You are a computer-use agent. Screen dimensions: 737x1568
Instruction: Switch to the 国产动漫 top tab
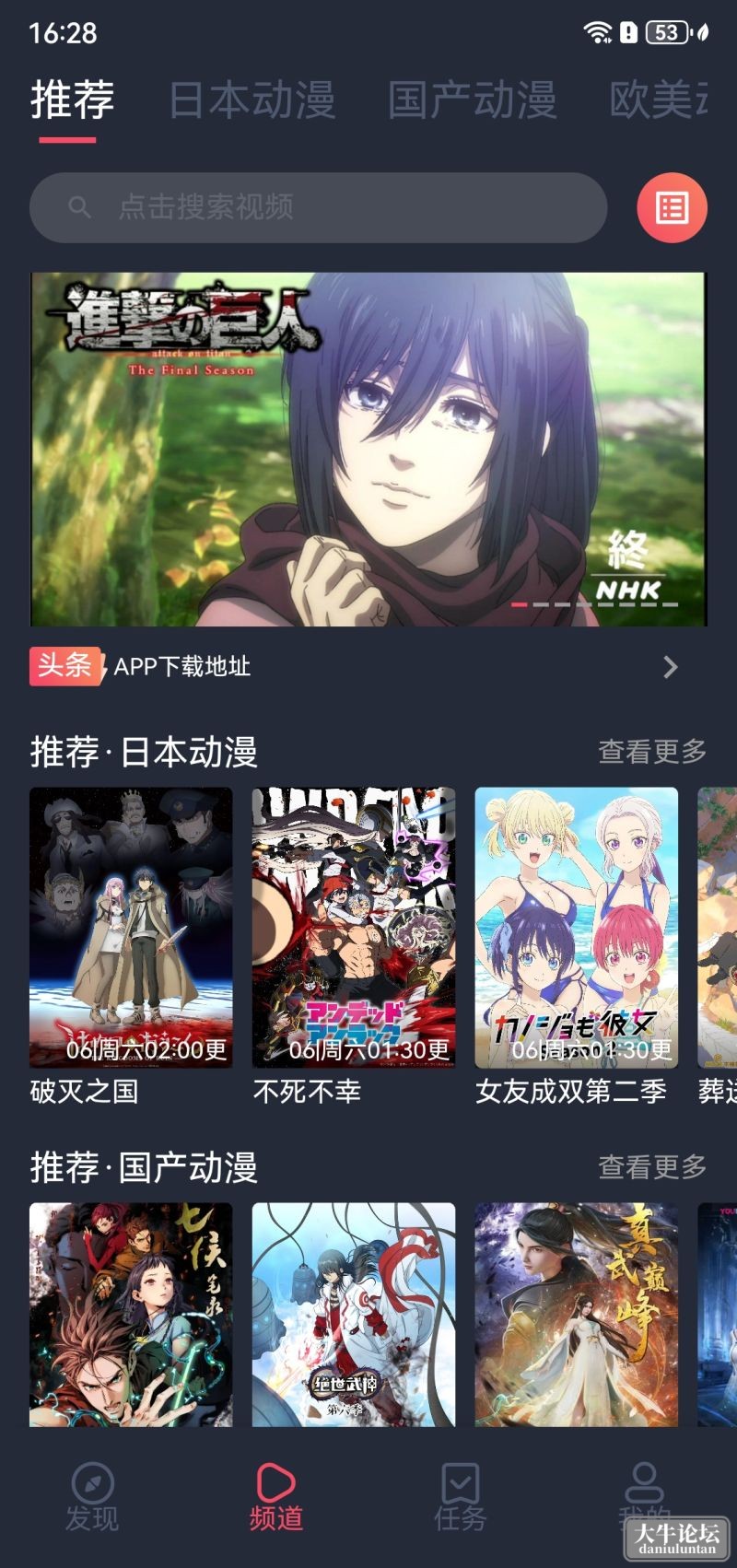[x=473, y=99]
